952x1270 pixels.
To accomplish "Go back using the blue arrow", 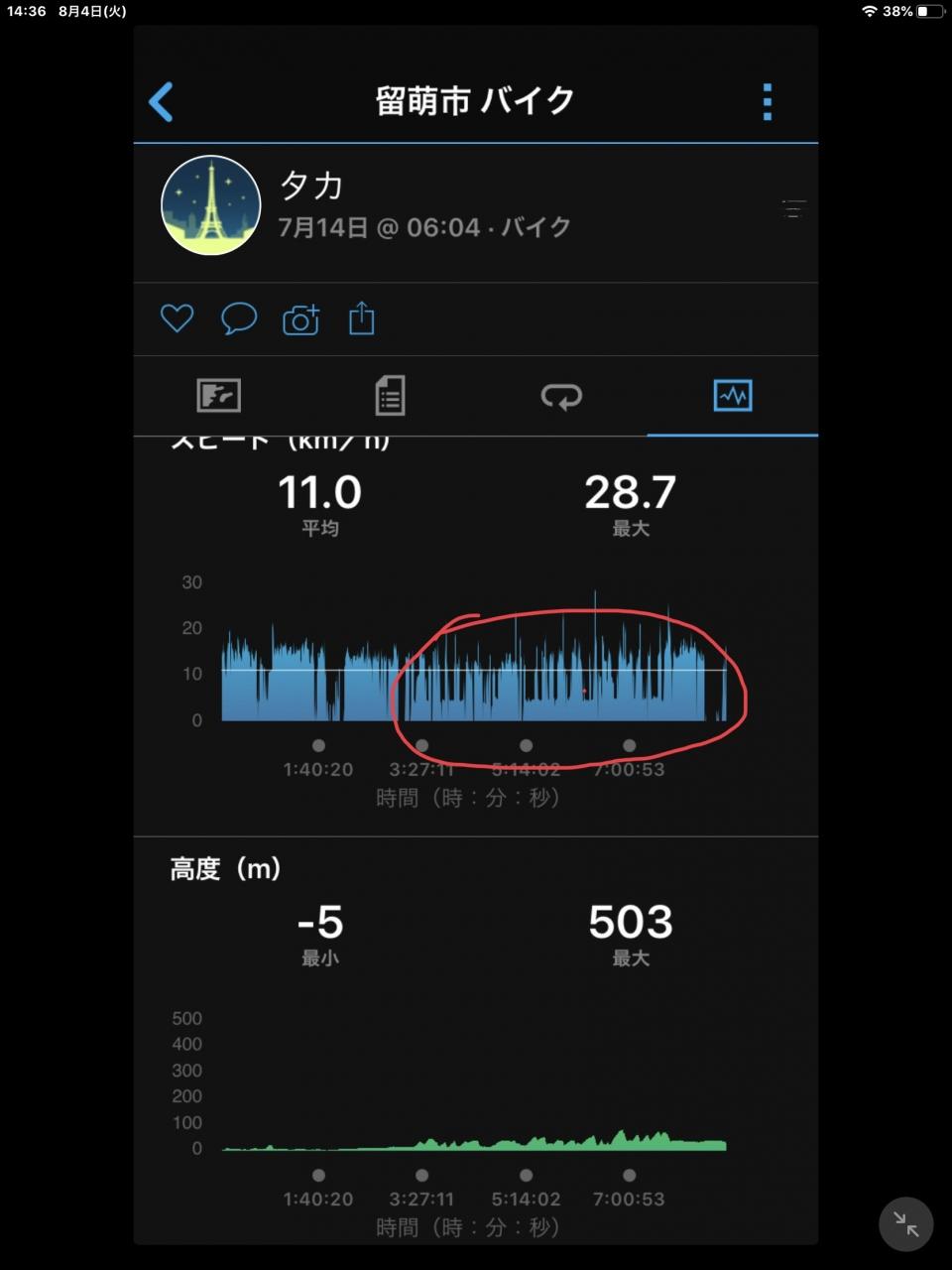I will (x=161, y=101).
